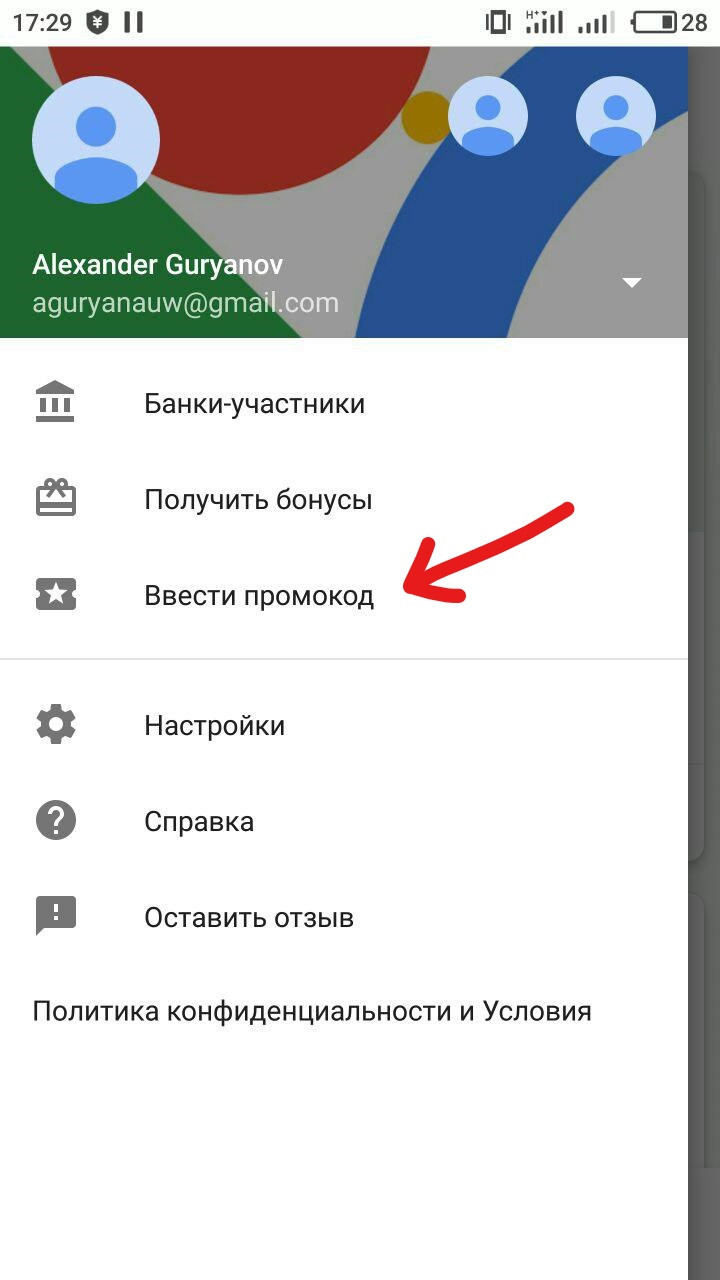
Task: Tap Alexander Guryanov's large profile avatar
Action: pos(96,140)
